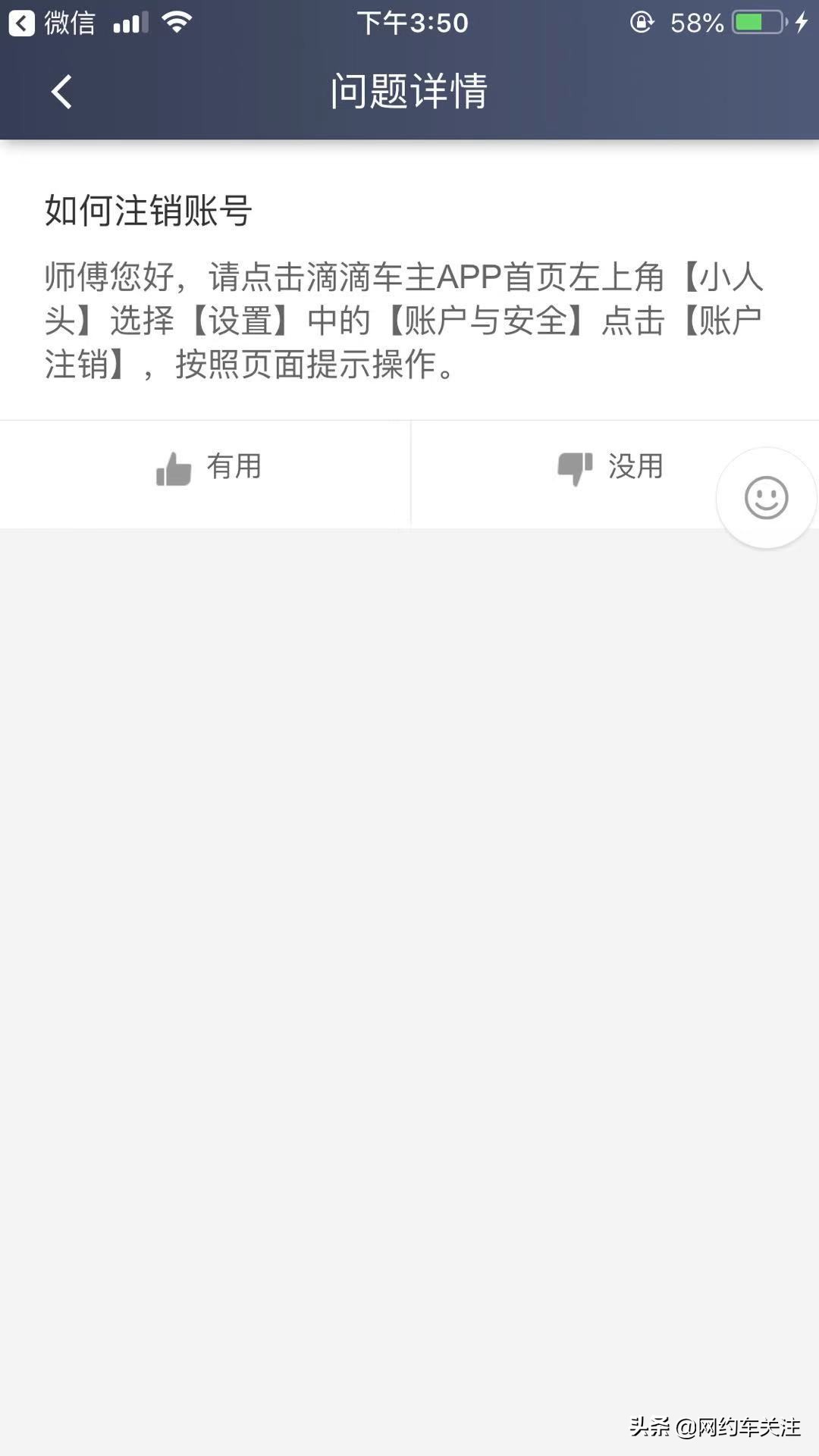
Task: Tap the back chevron to return to previous list
Action: tap(61, 91)
